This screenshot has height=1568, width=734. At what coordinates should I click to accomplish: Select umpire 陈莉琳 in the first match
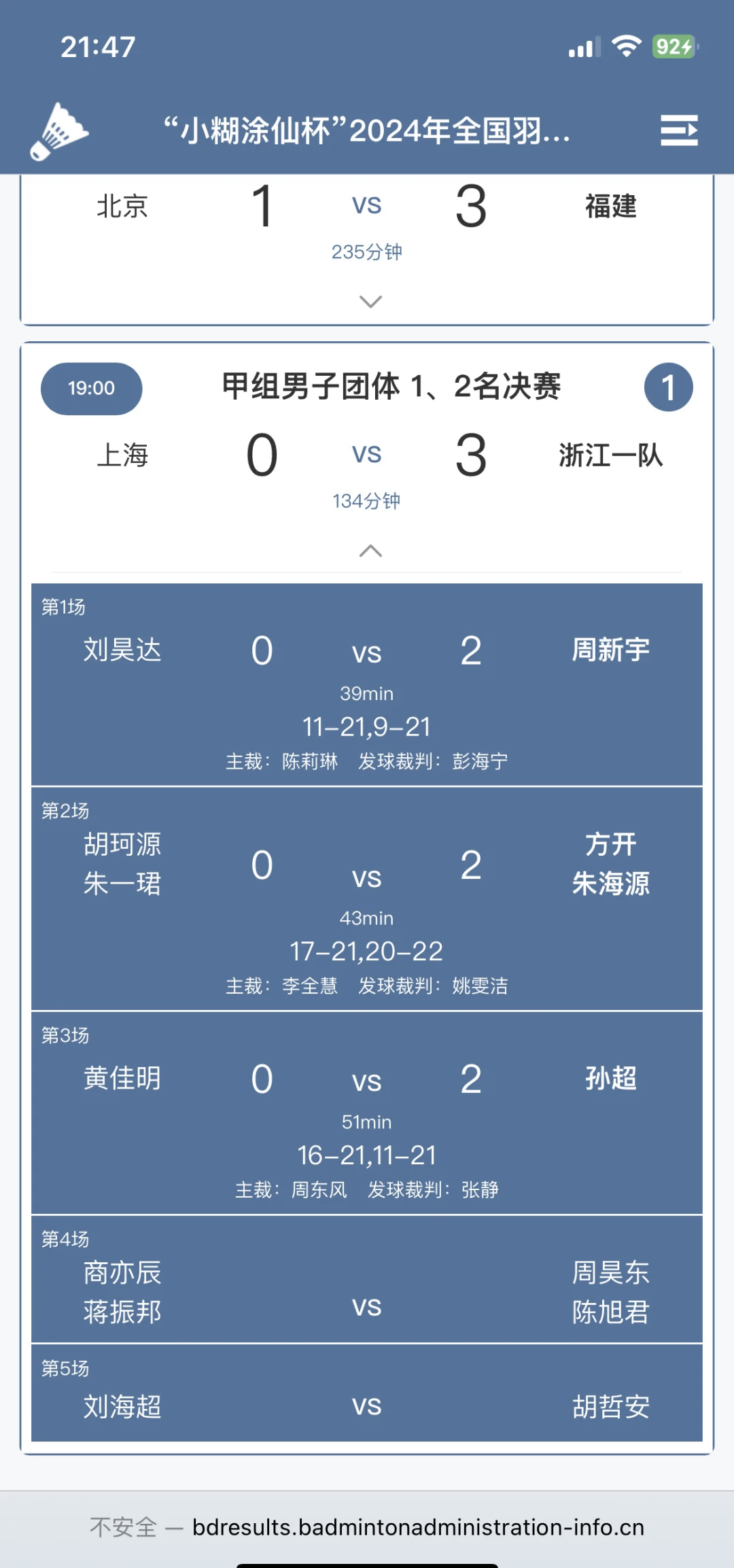(x=309, y=759)
